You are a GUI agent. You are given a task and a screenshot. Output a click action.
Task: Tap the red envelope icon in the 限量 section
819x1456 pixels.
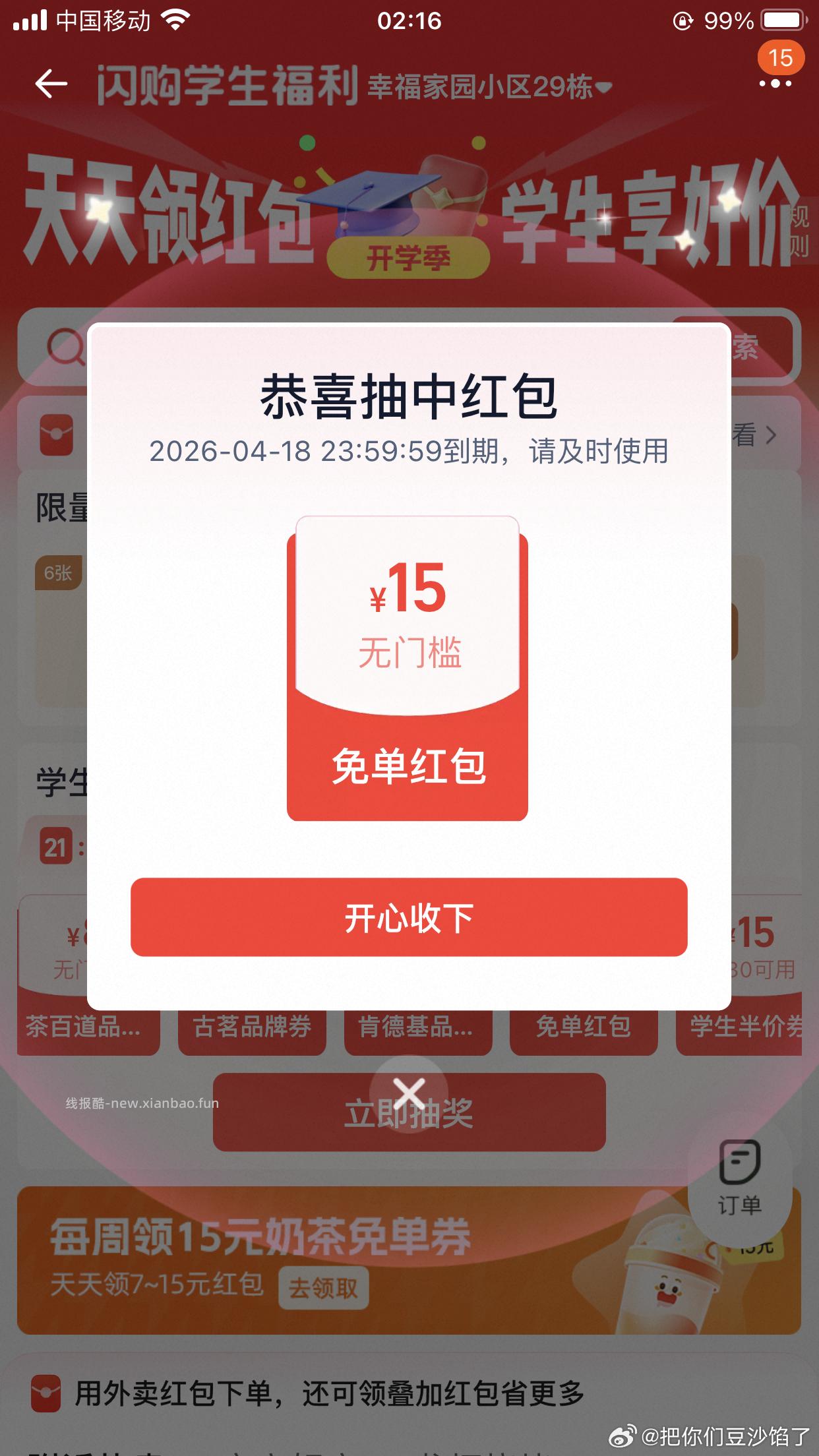tap(57, 435)
